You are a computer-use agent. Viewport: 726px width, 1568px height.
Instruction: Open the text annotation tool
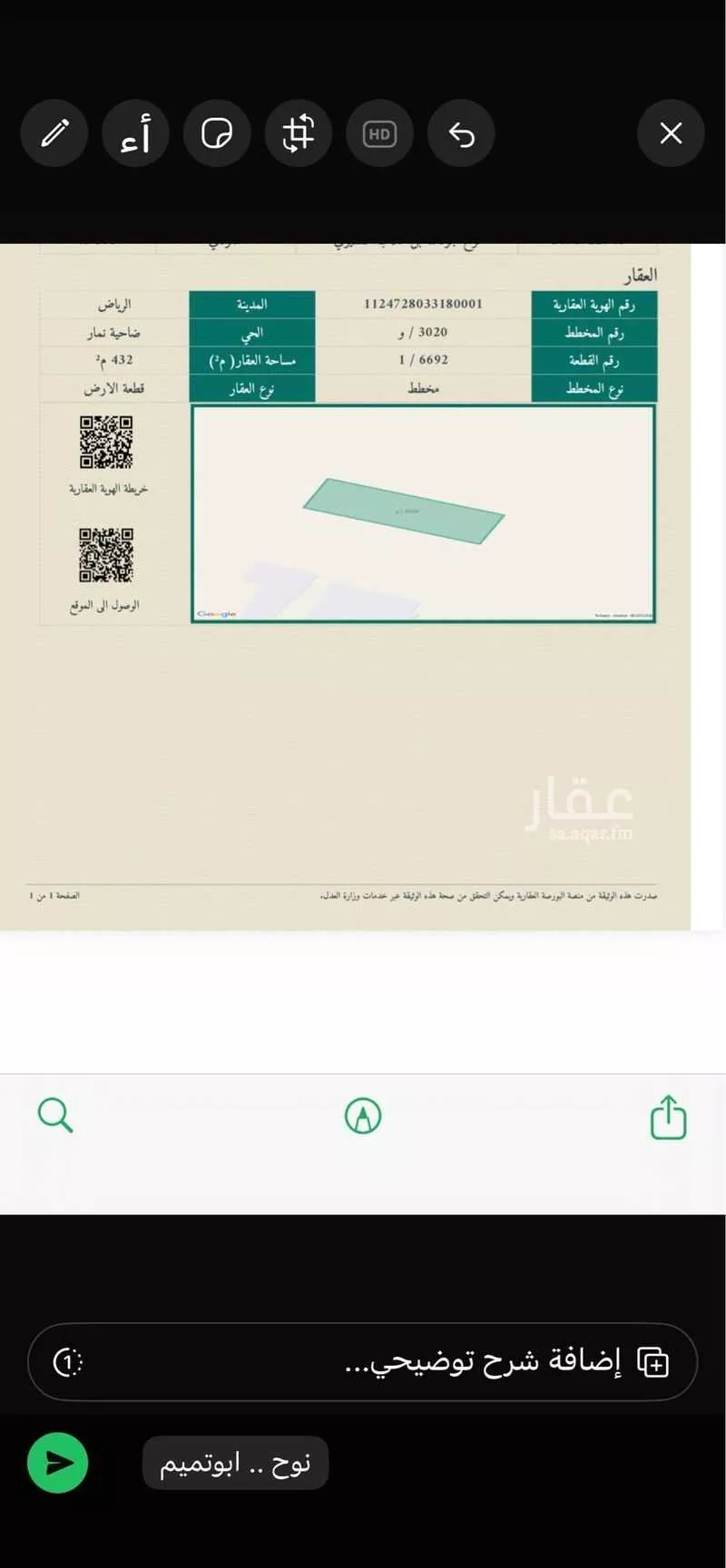tap(136, 133)
